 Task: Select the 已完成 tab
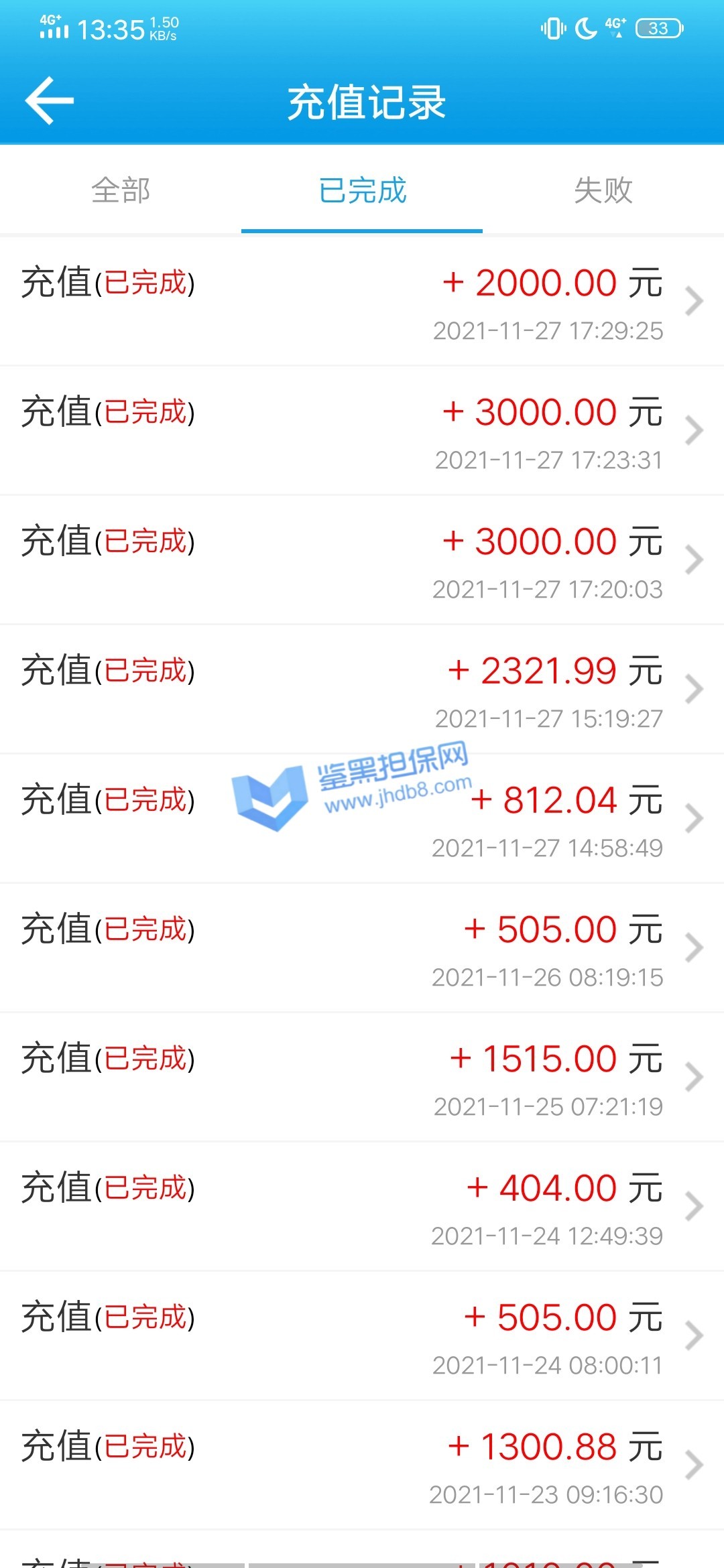[362, 191]
